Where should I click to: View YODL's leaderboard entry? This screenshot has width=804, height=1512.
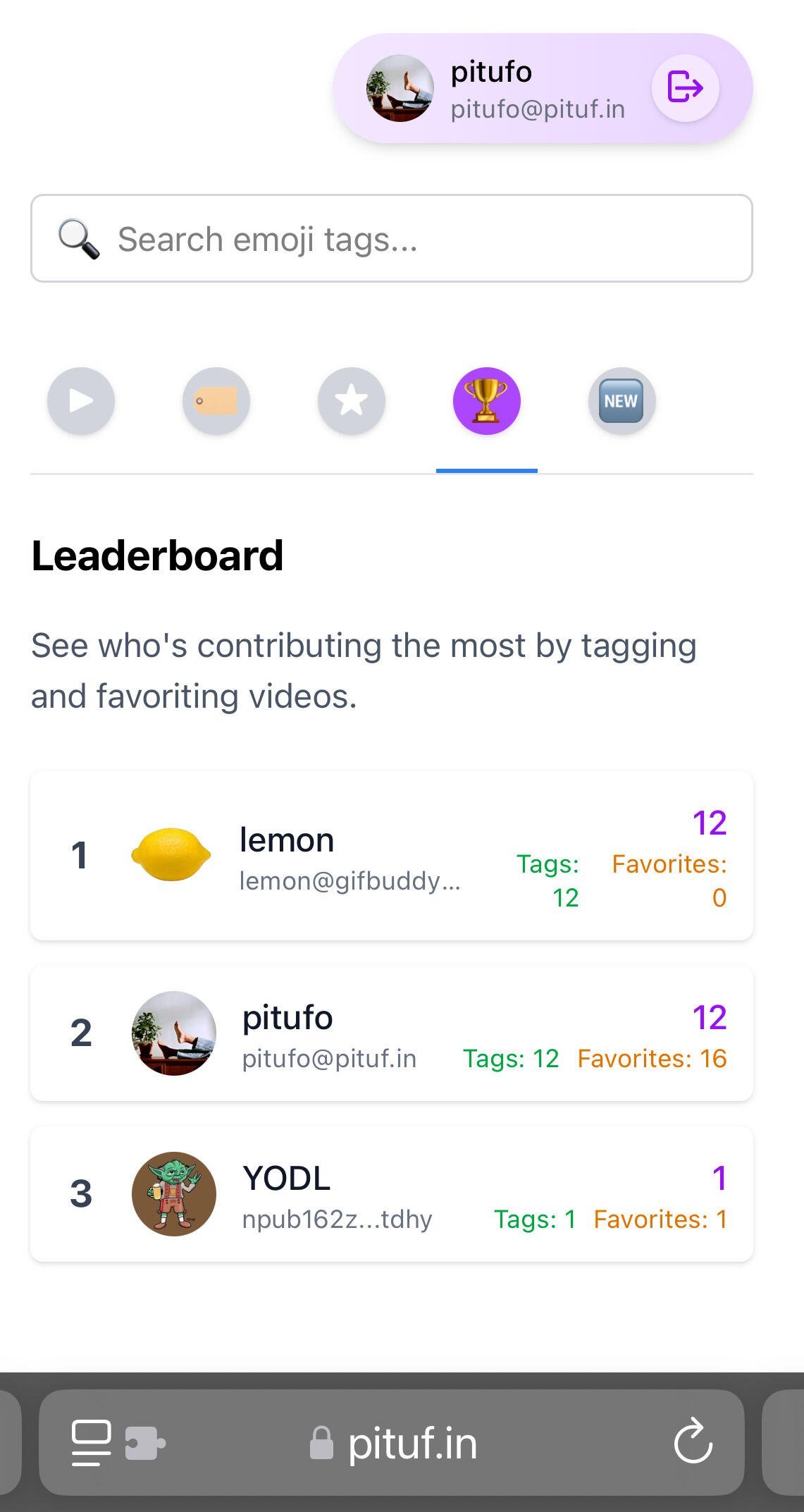coord(392,1194)
